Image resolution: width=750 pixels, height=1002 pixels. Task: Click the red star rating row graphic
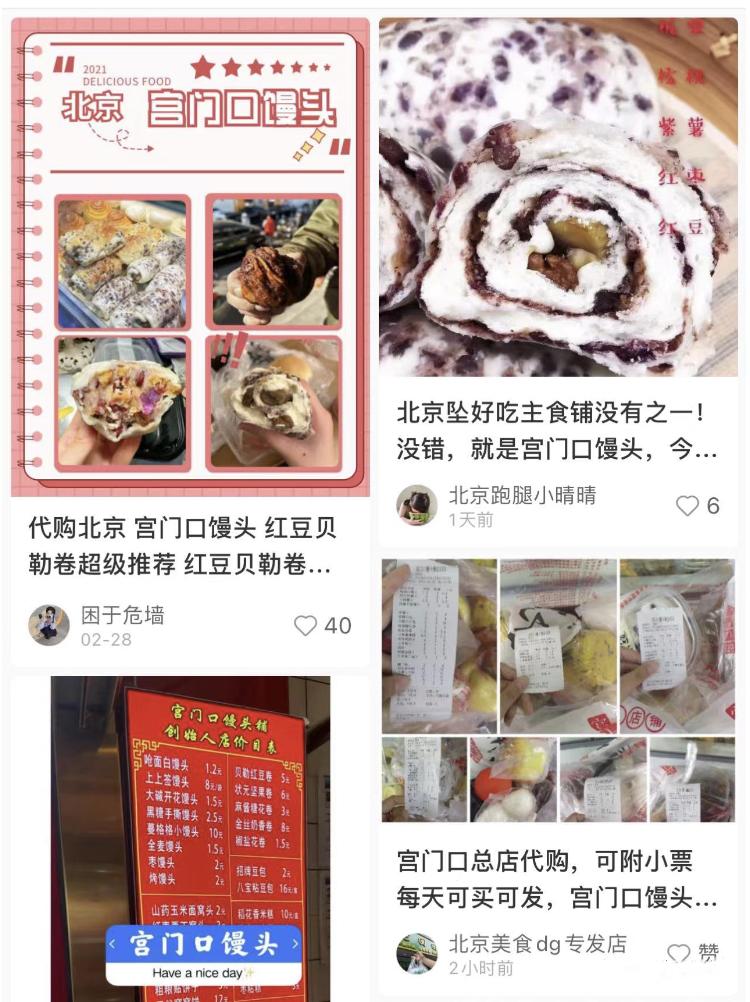pos(260,64)
